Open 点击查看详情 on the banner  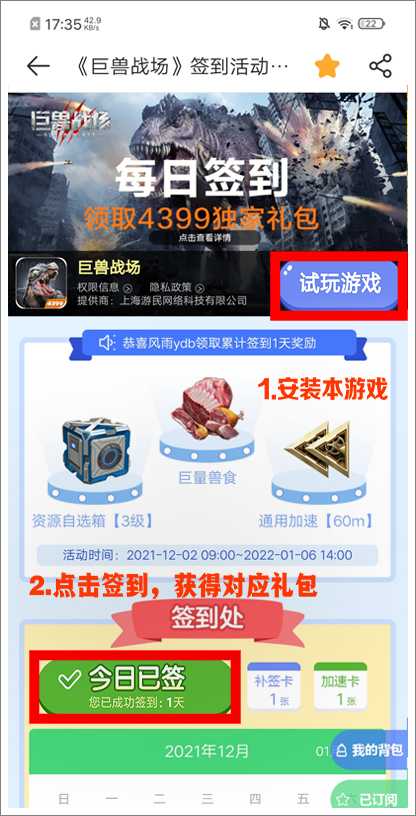point(205,238)
